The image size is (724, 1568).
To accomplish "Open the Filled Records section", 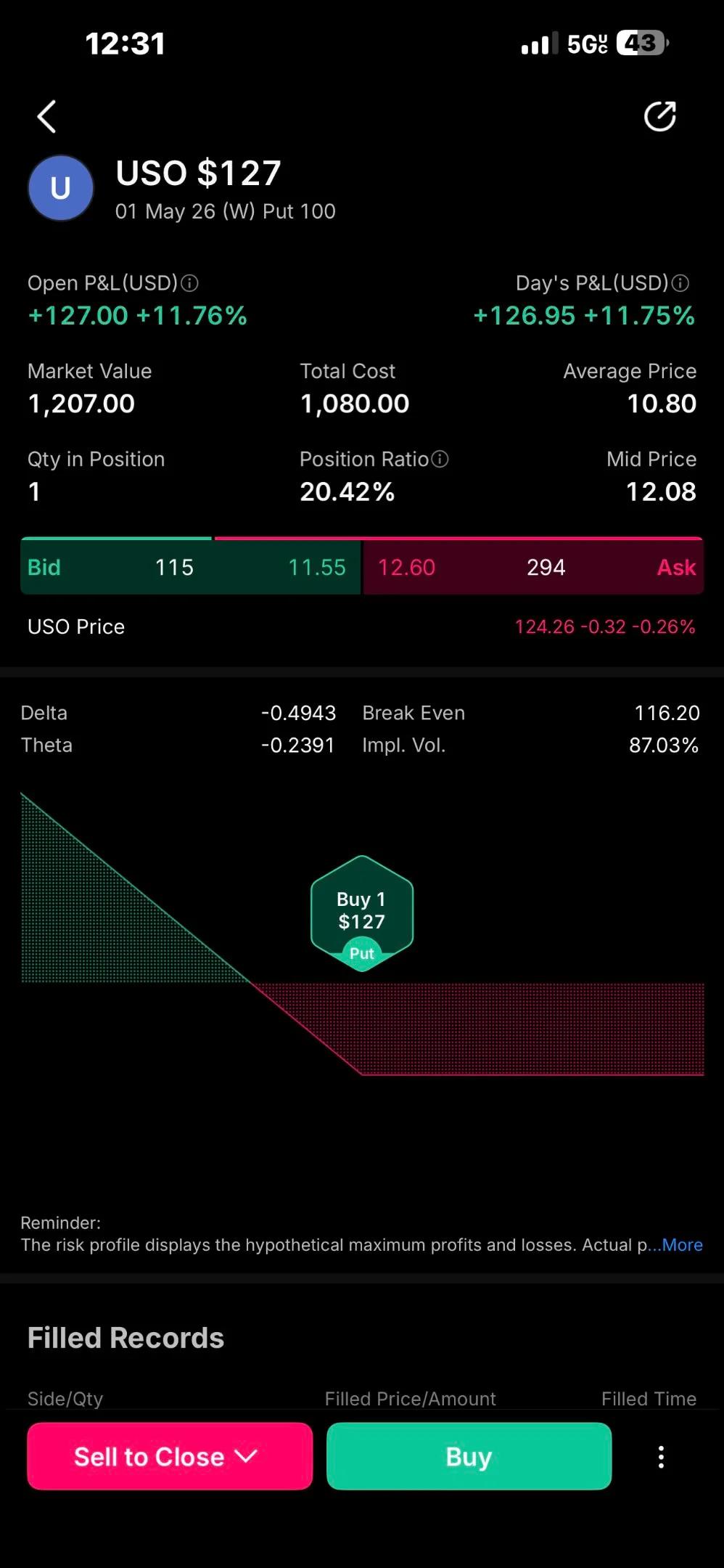I will tap(125, 1336).
